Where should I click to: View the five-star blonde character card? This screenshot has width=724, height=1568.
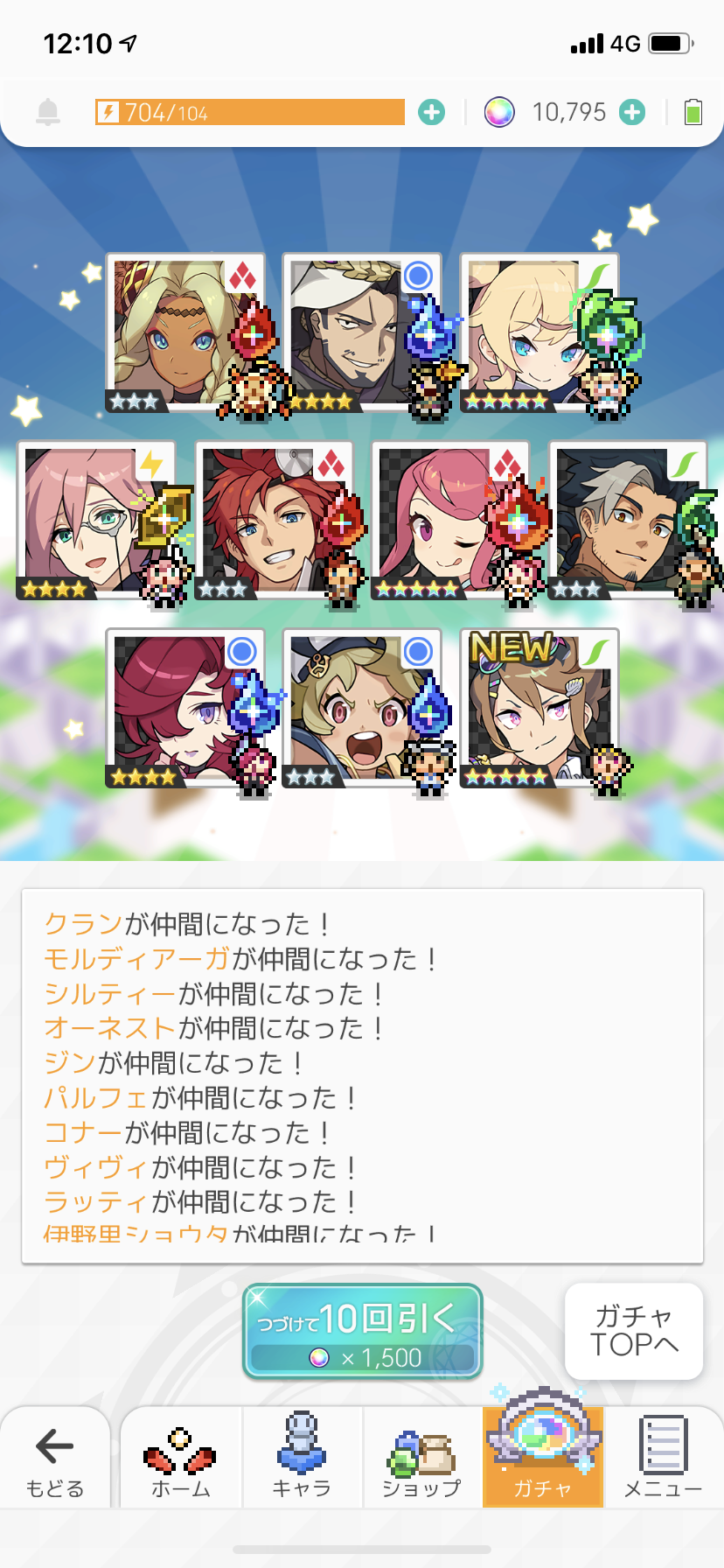pyautogui.click(x=538, y=332)
